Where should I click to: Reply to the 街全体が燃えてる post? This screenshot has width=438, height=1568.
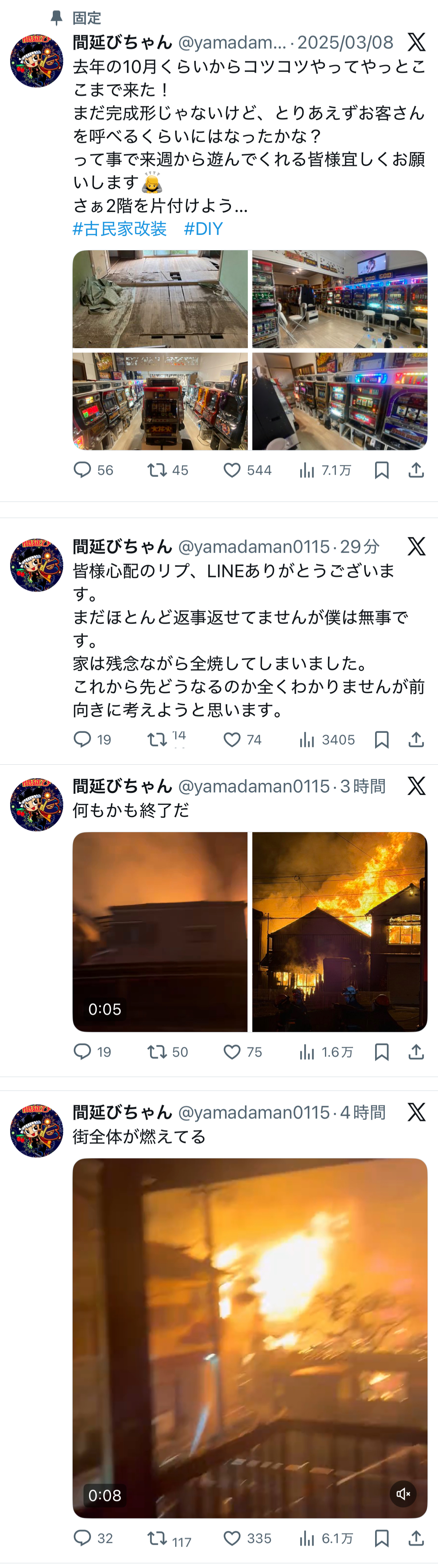click(82, 1539)
